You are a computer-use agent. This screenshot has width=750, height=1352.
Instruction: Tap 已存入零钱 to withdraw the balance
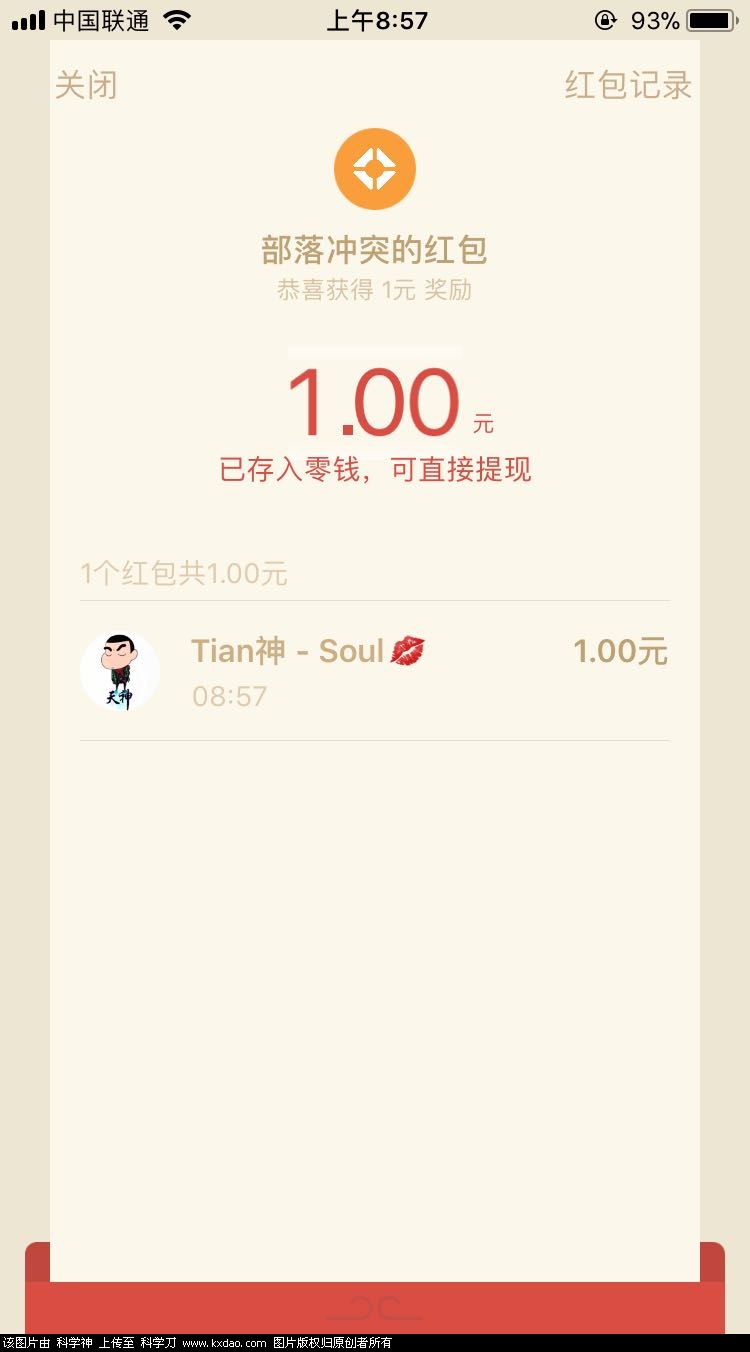(x=375, y=469)
